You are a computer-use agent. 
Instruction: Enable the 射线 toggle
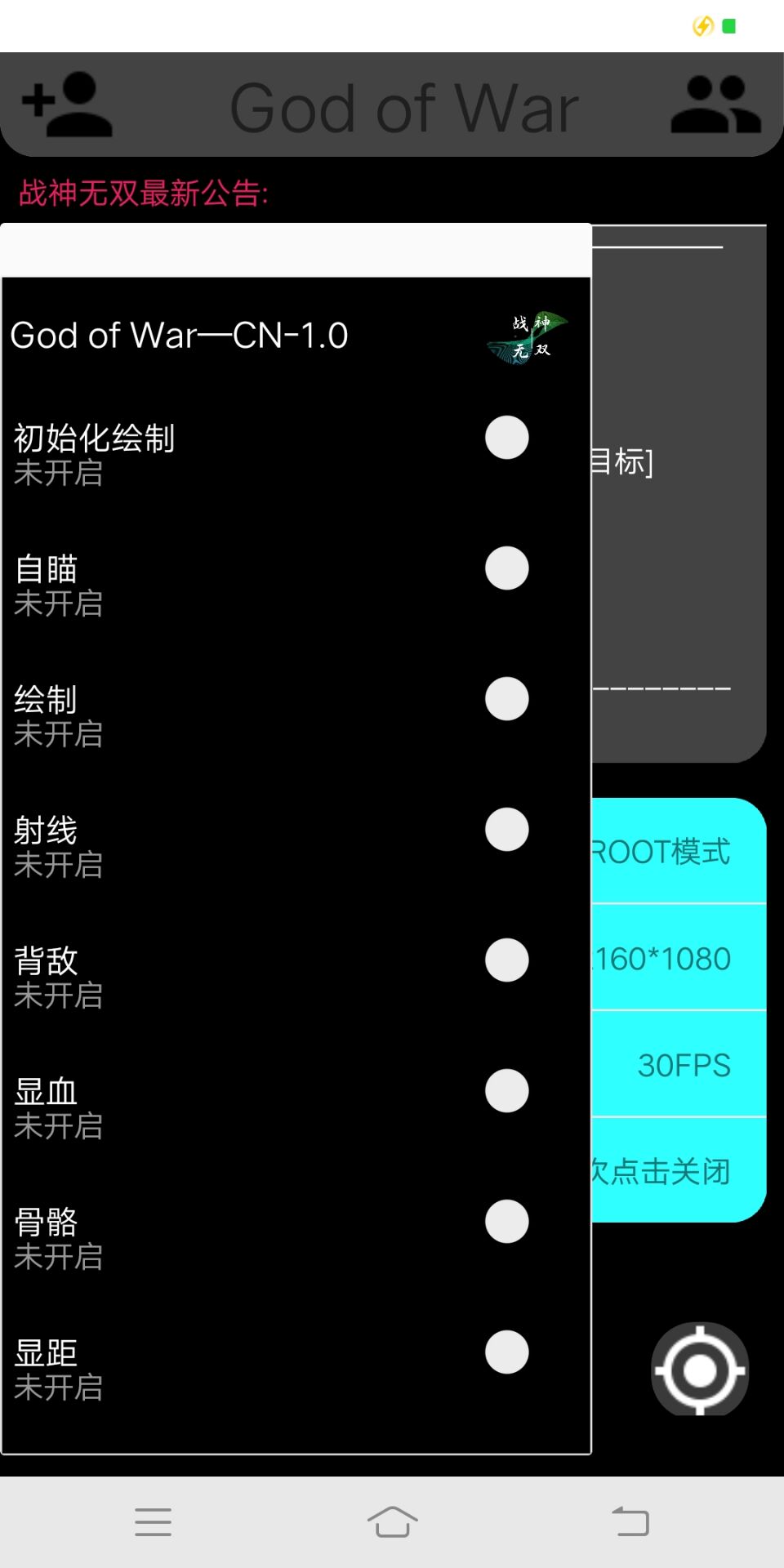point(506,831)
